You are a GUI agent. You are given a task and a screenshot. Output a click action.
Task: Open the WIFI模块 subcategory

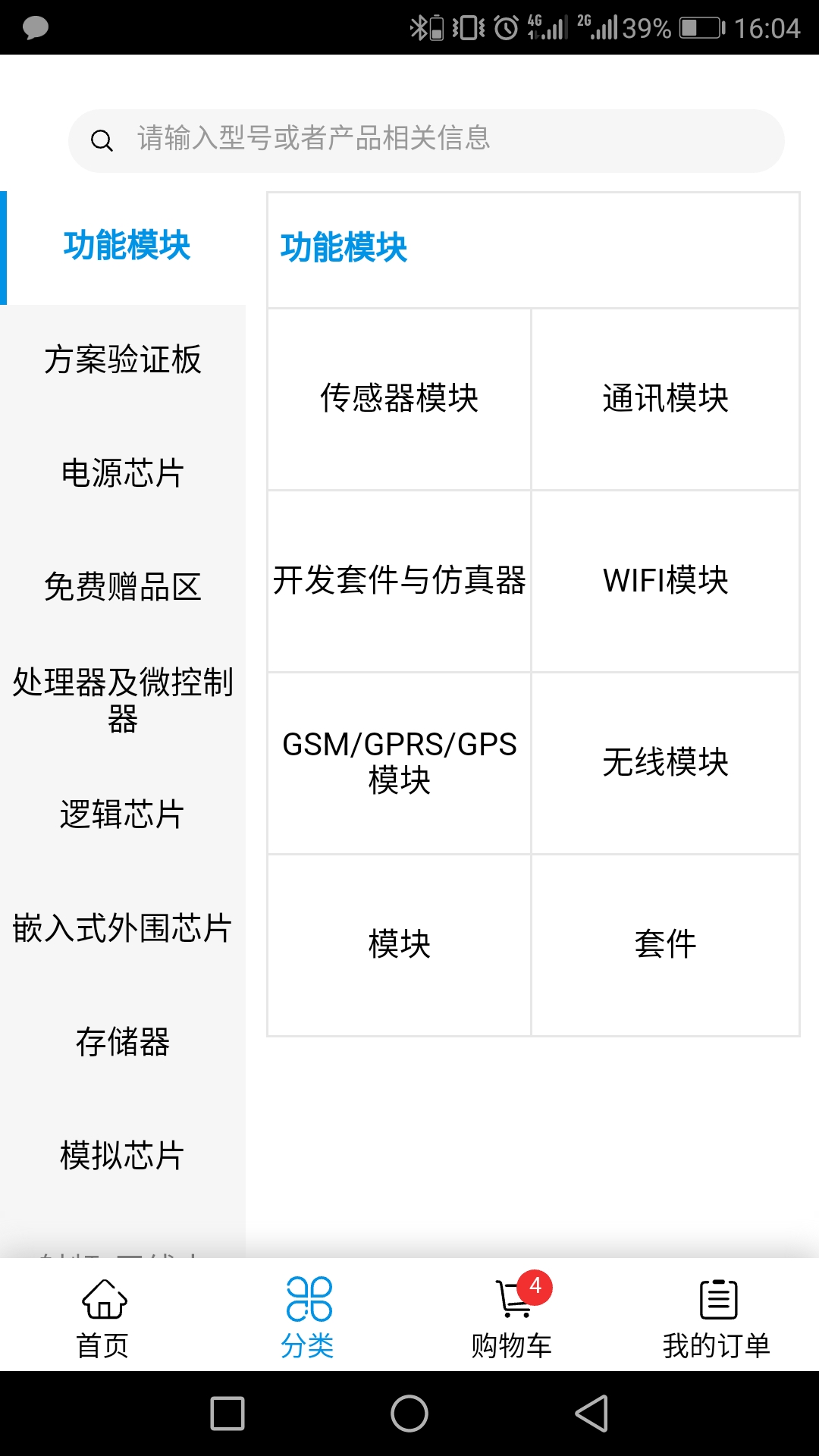[665, 582]
